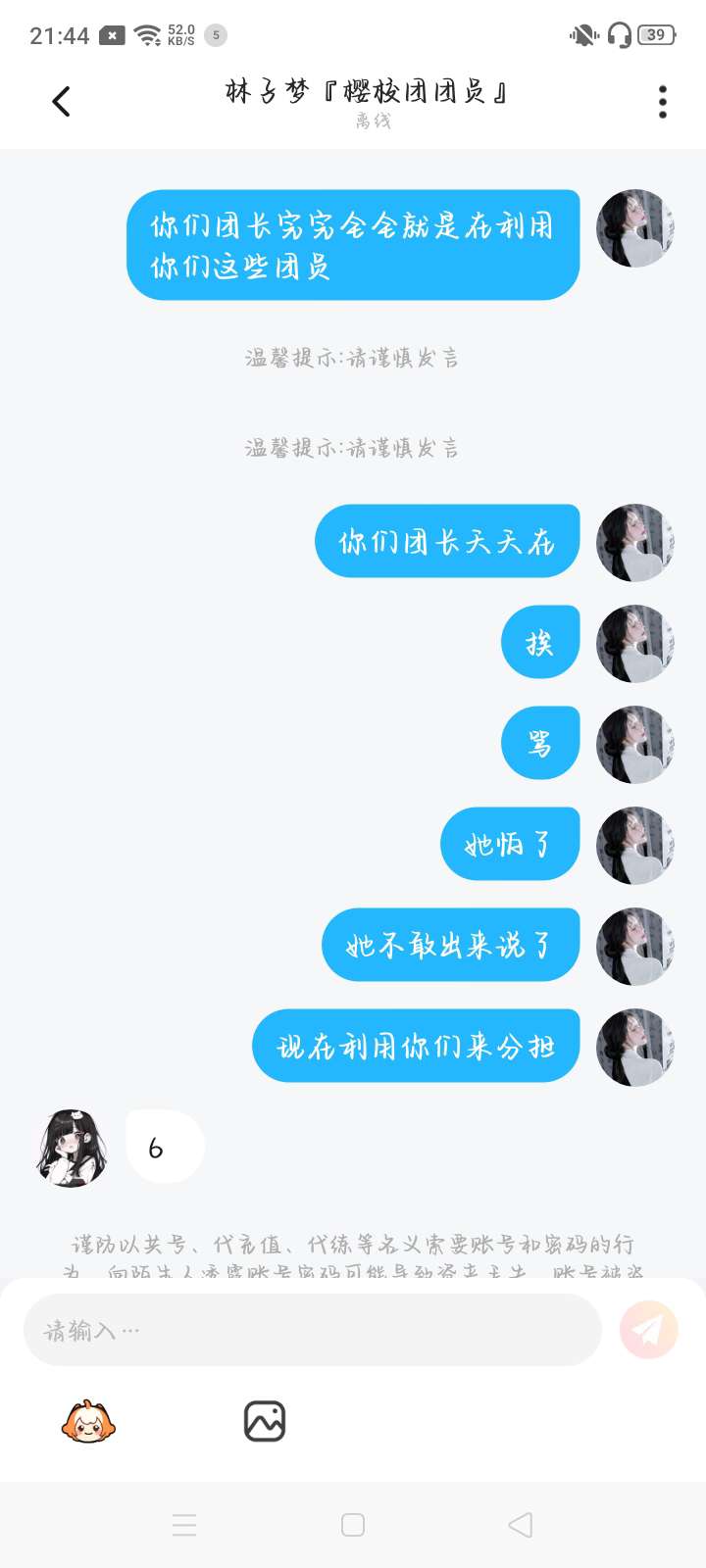
Task: Tap the system home button
Action: (353, 1525)
